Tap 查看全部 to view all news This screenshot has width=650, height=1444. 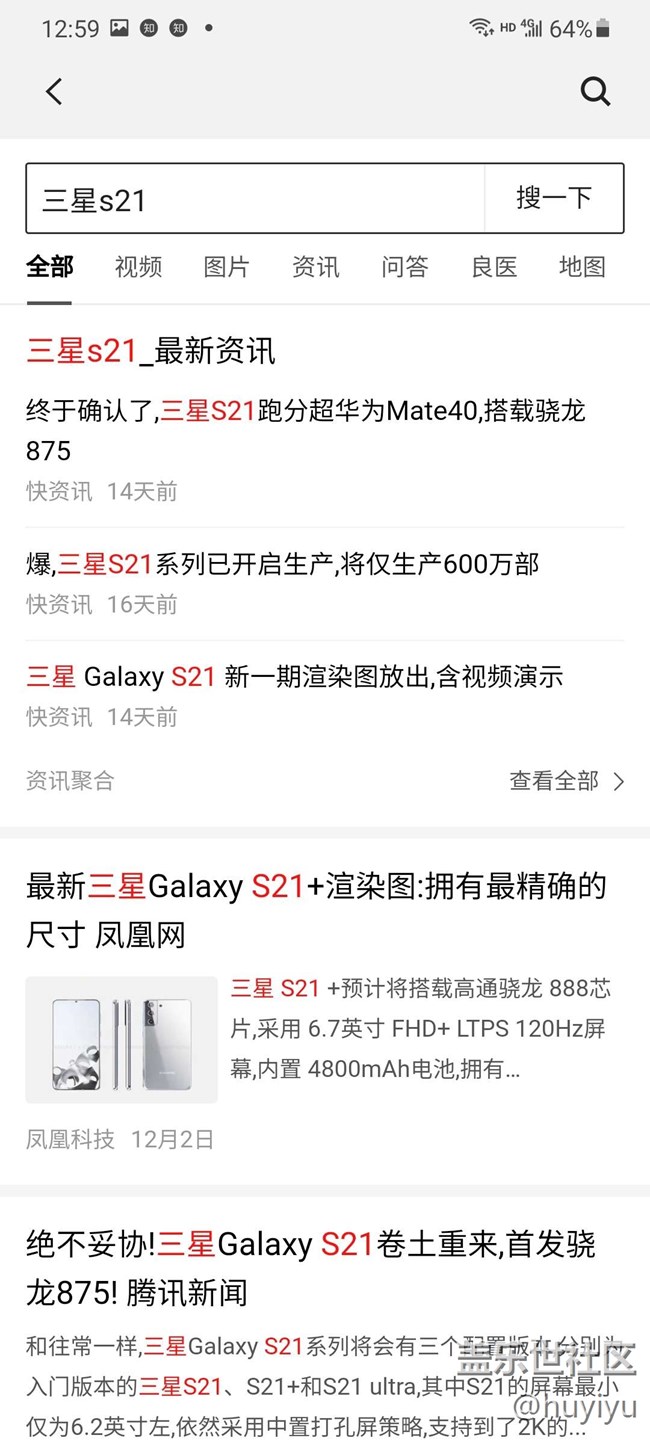566,781
